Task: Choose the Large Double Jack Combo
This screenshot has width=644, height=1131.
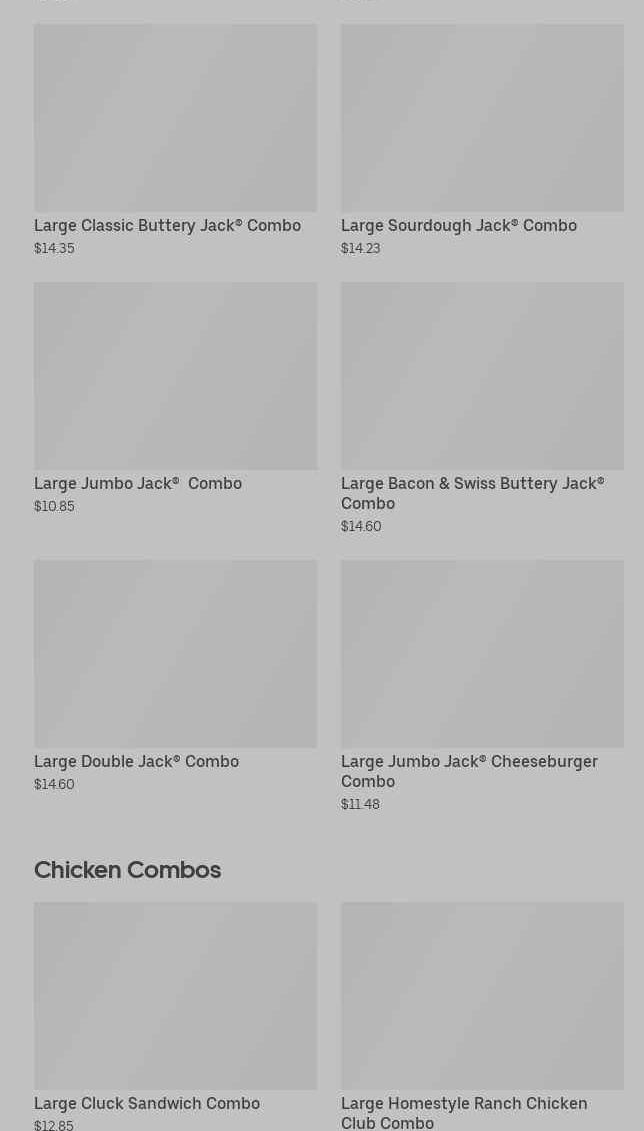Action: click(175, 676)
